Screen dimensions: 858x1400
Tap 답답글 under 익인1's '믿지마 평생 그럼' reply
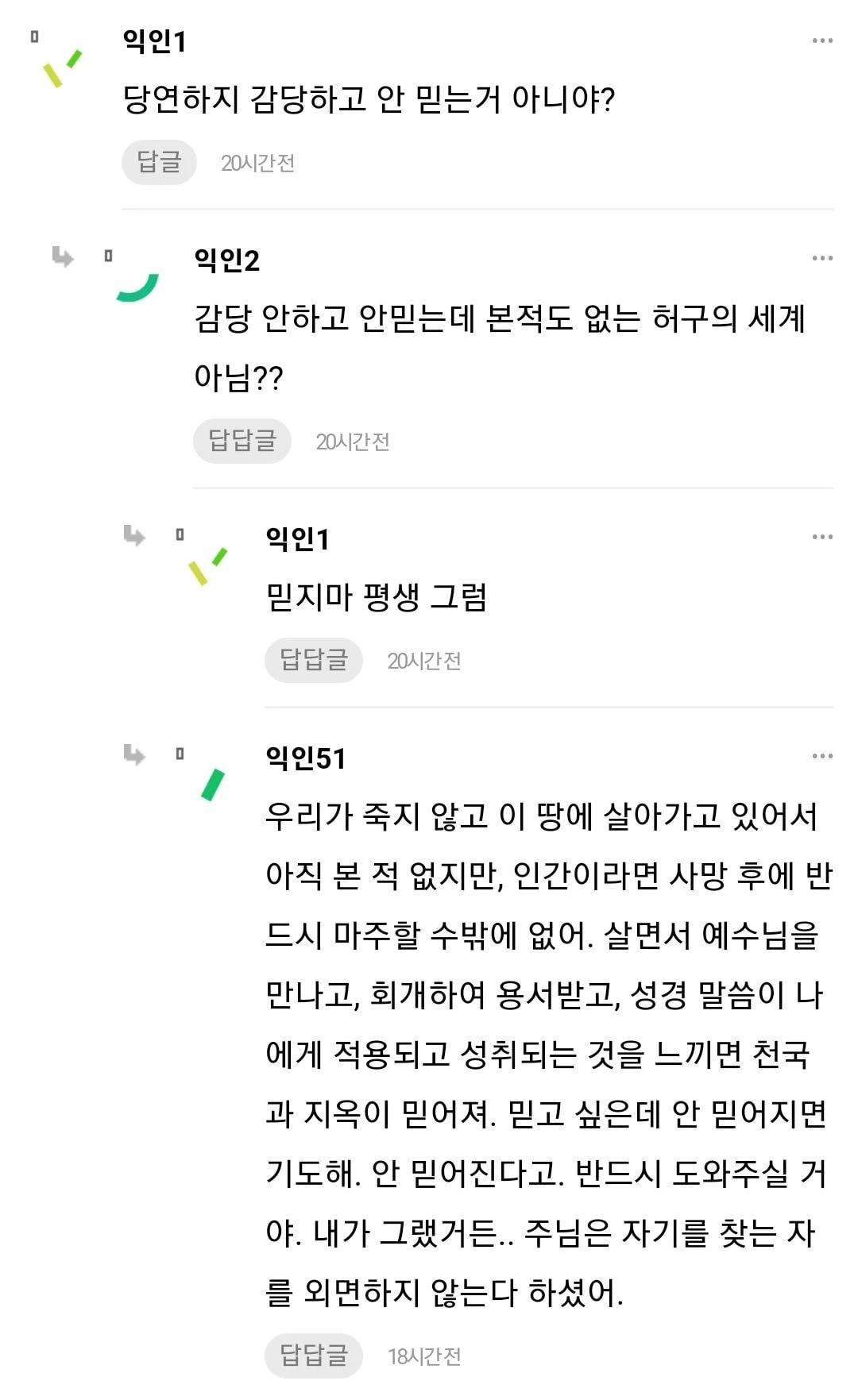coord(313,660)
